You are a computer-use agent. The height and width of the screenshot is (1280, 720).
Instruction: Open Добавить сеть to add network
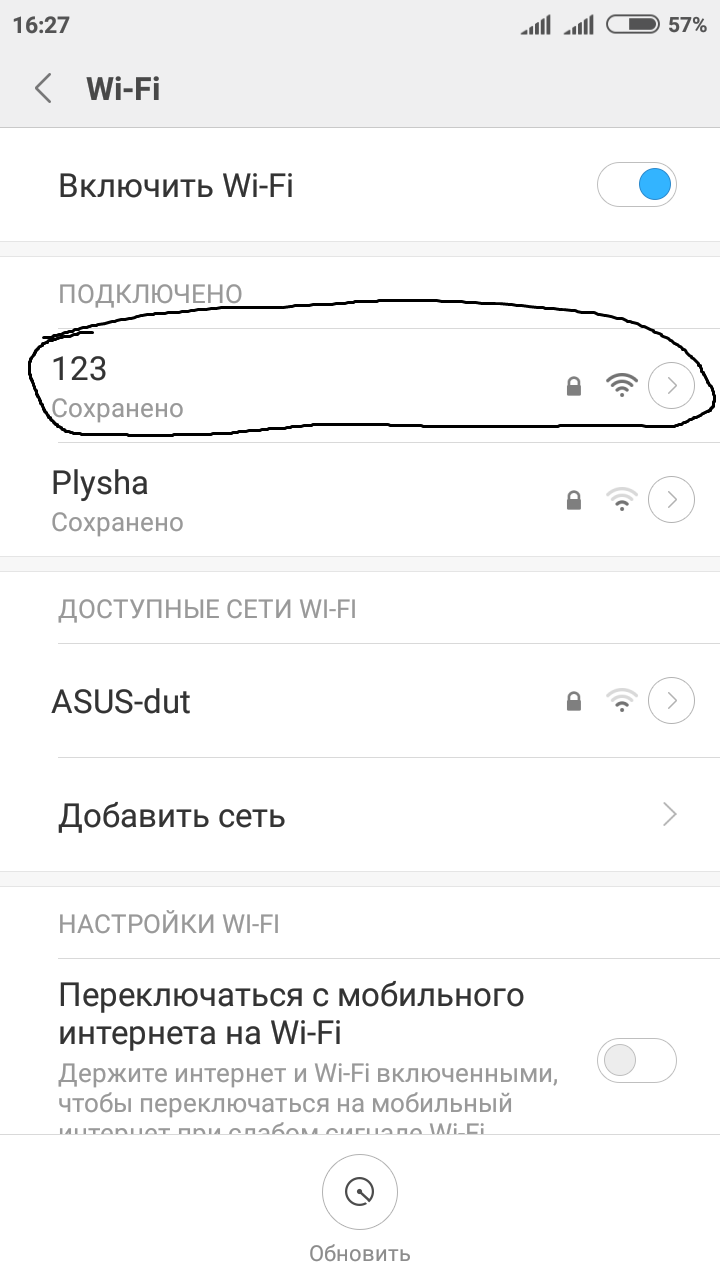(x=360, y=815)
